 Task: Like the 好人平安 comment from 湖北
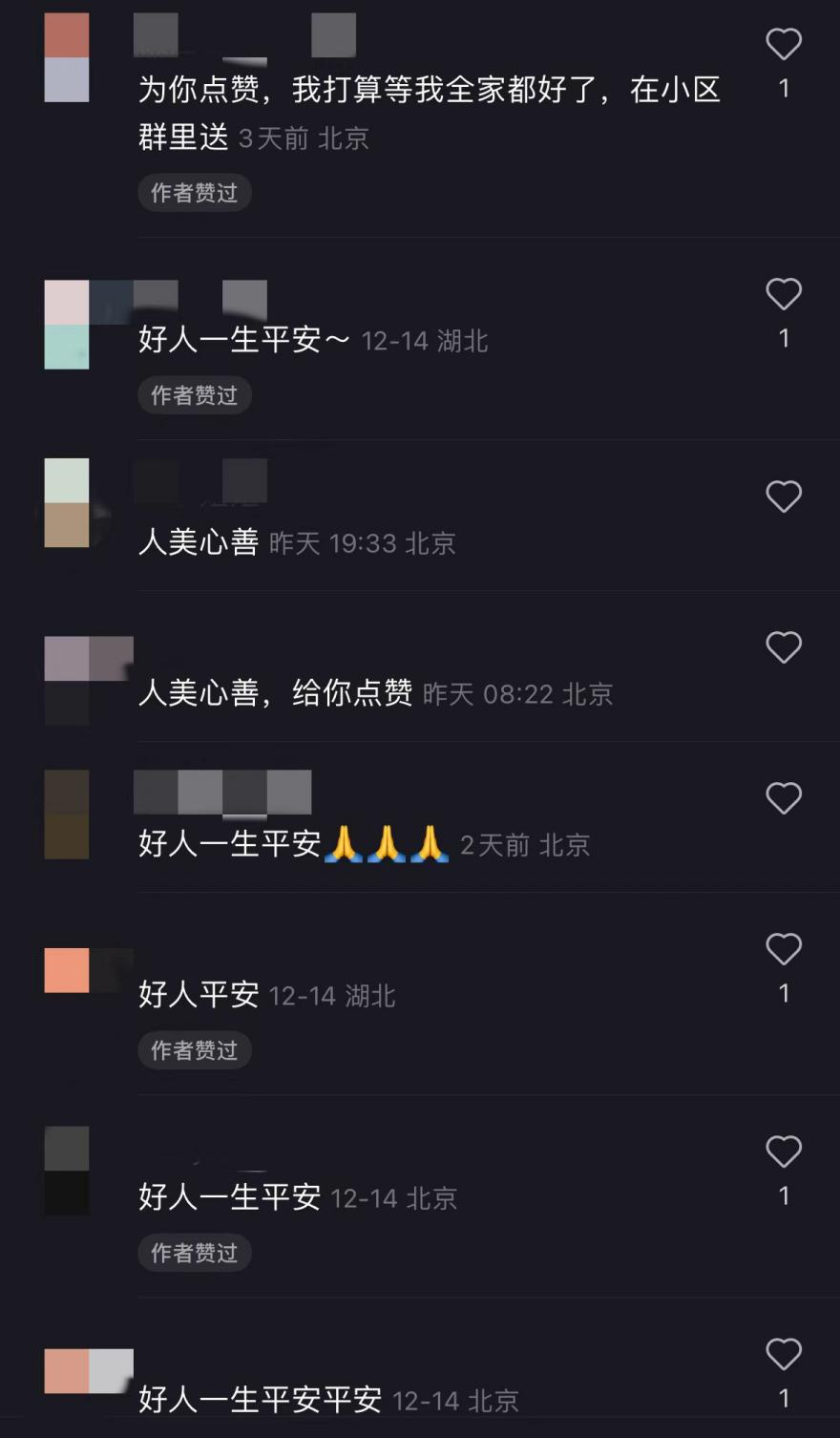pyautogui.click(x=784, y=949)
